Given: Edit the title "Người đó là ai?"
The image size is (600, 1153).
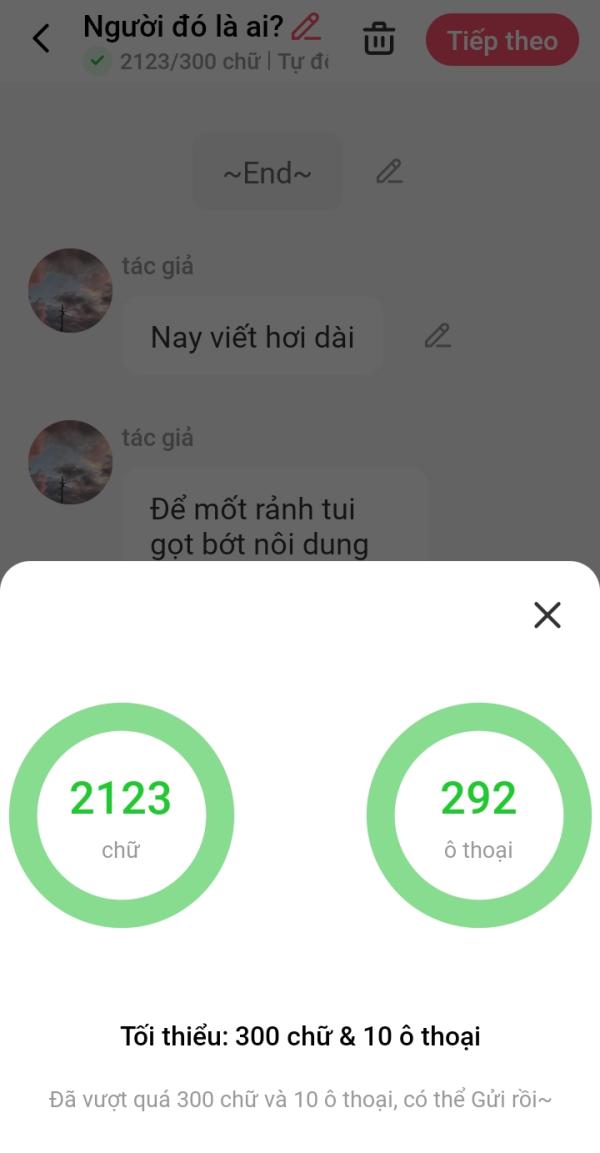Looking at the screenshot, I should (x=306, y=26).
